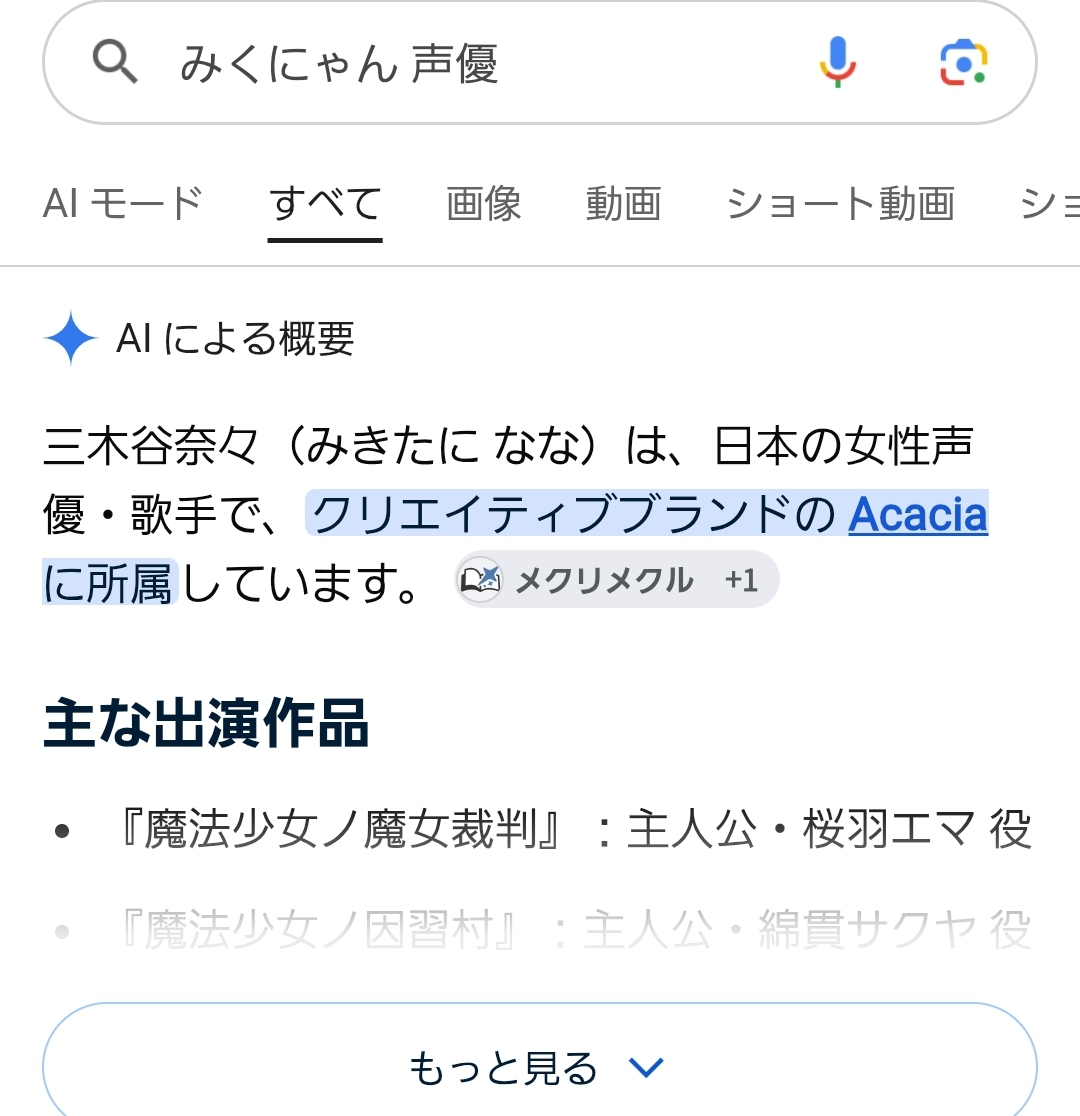Viewport: 1080px width, 1116px height.
Task: Switch to the AI モード tab
Action: (122, 204)
